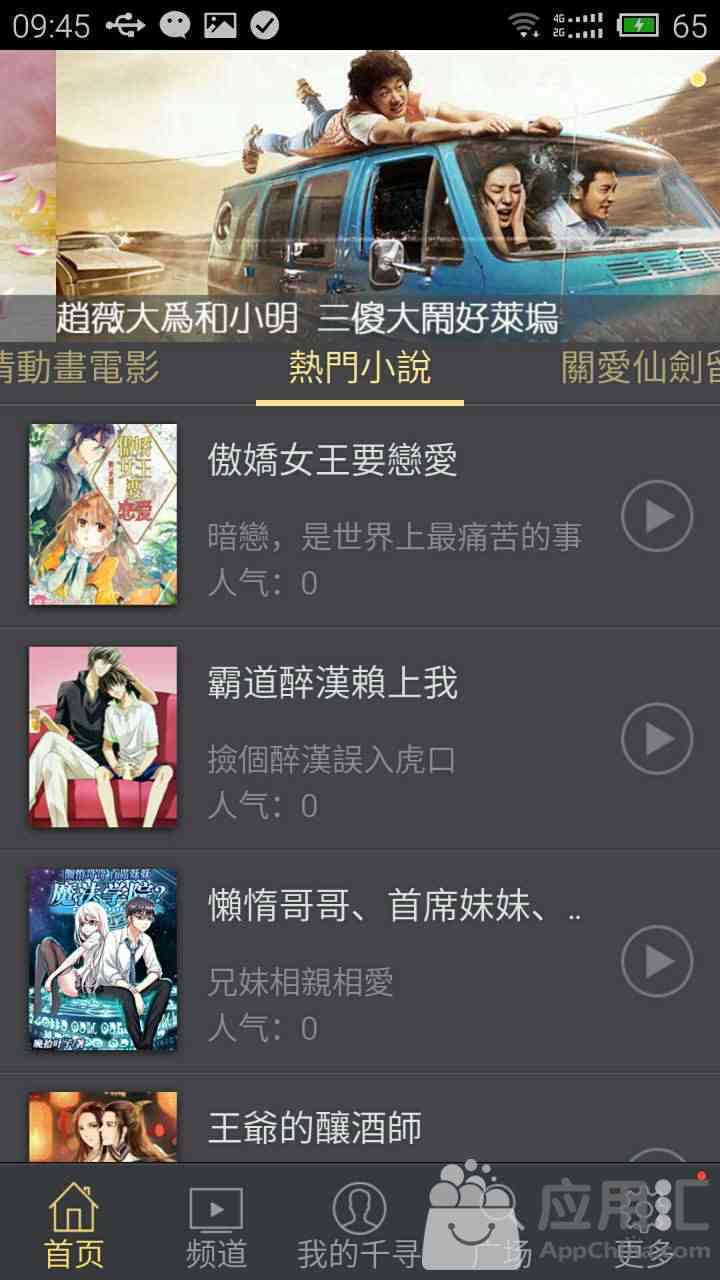Play 霸道醉漢賴上我 with its play button
Image resolution: width=720 pixels, height=1280 pixels.
(657, 739)
